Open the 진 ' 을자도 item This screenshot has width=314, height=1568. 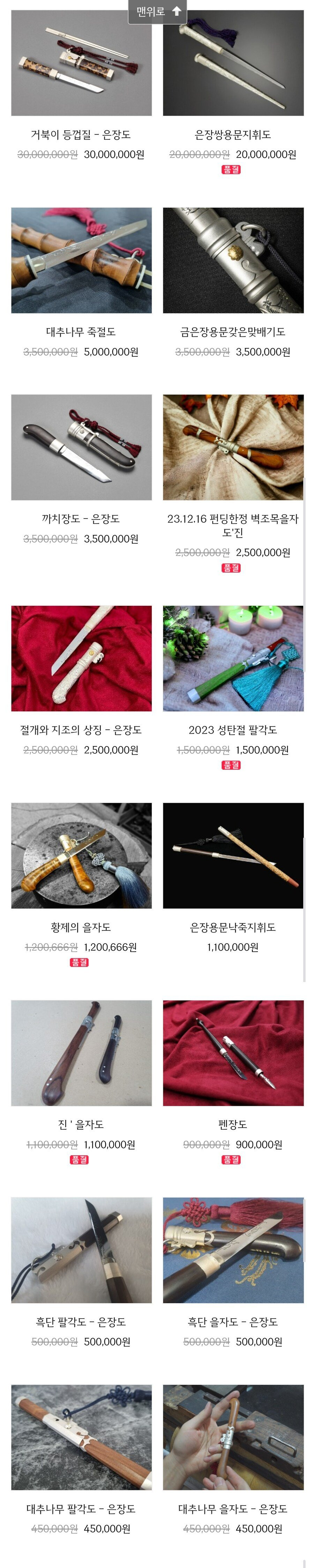point(81,1053)
